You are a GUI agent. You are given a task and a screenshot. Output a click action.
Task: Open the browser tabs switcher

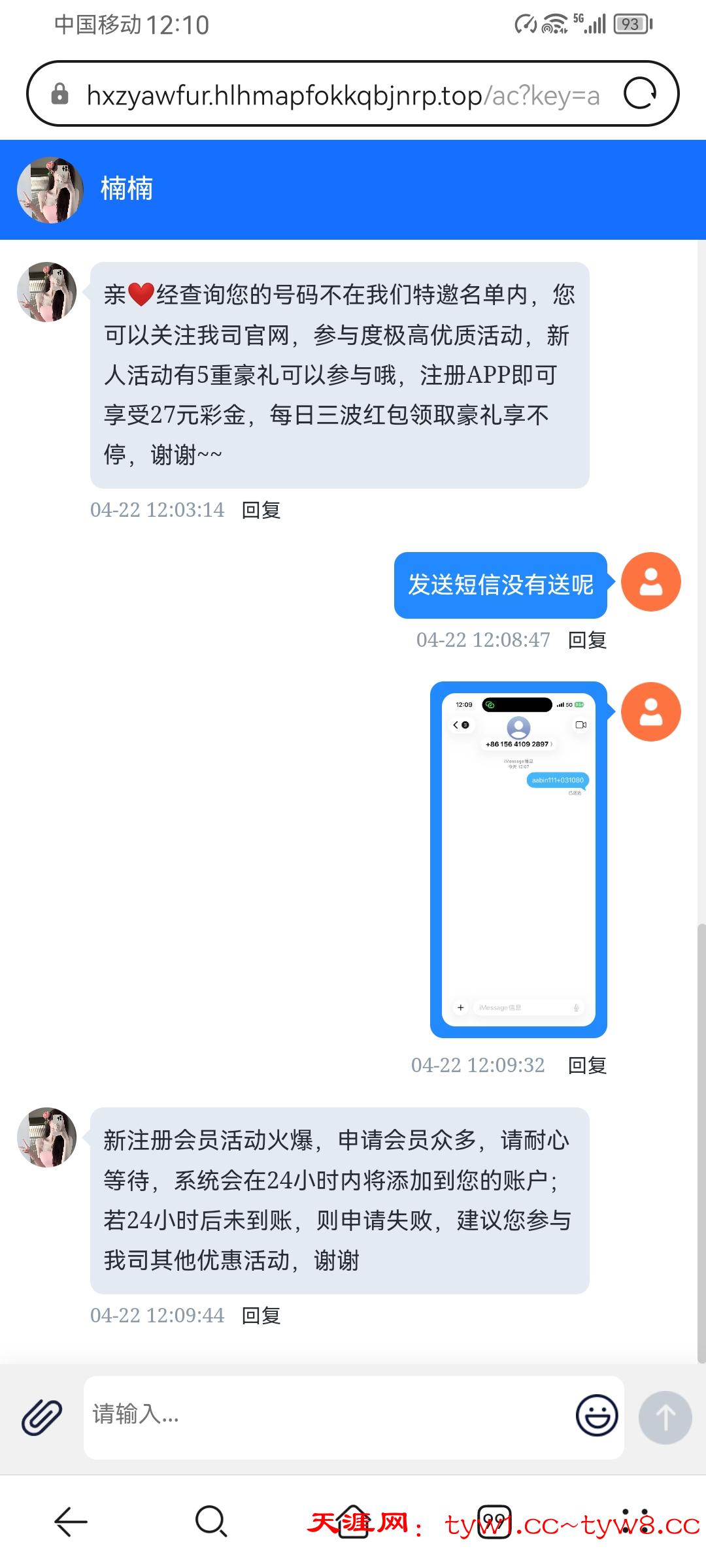click(494, 1522)
